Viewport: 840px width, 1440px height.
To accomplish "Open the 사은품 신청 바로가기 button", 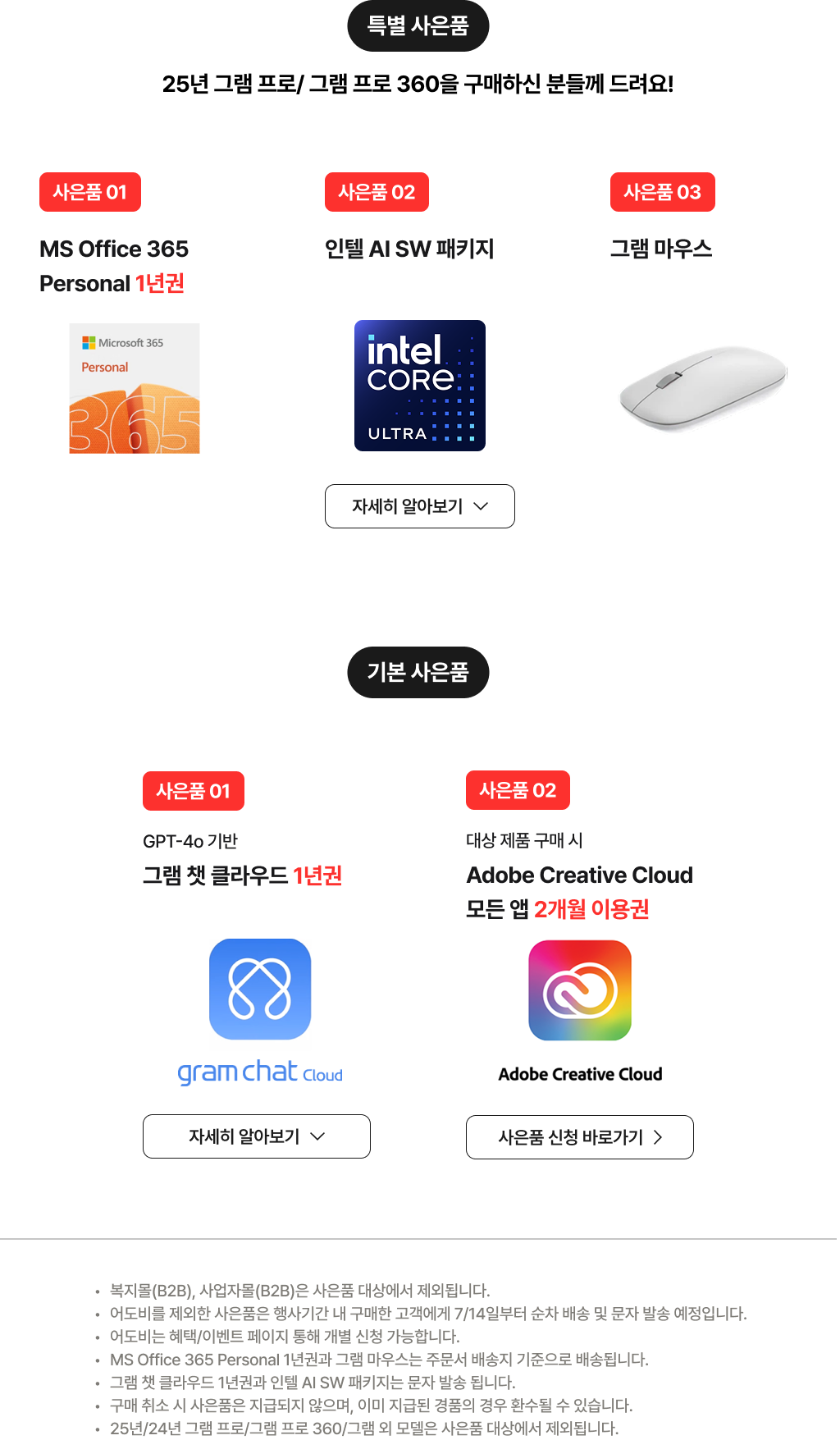I will tap(579, 1137).
